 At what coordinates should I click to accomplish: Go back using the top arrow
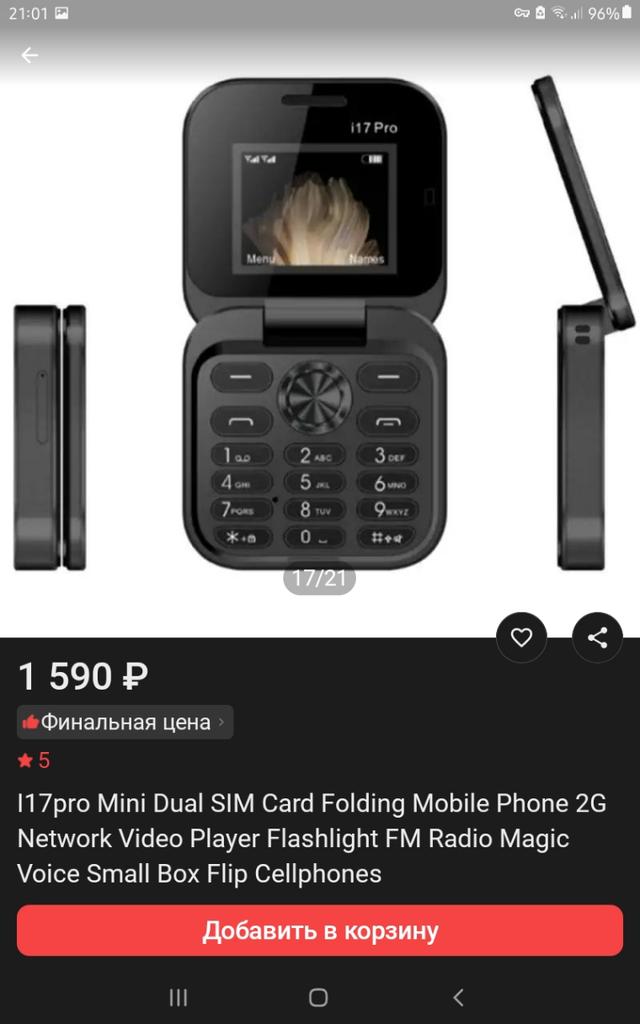(30, 55)
